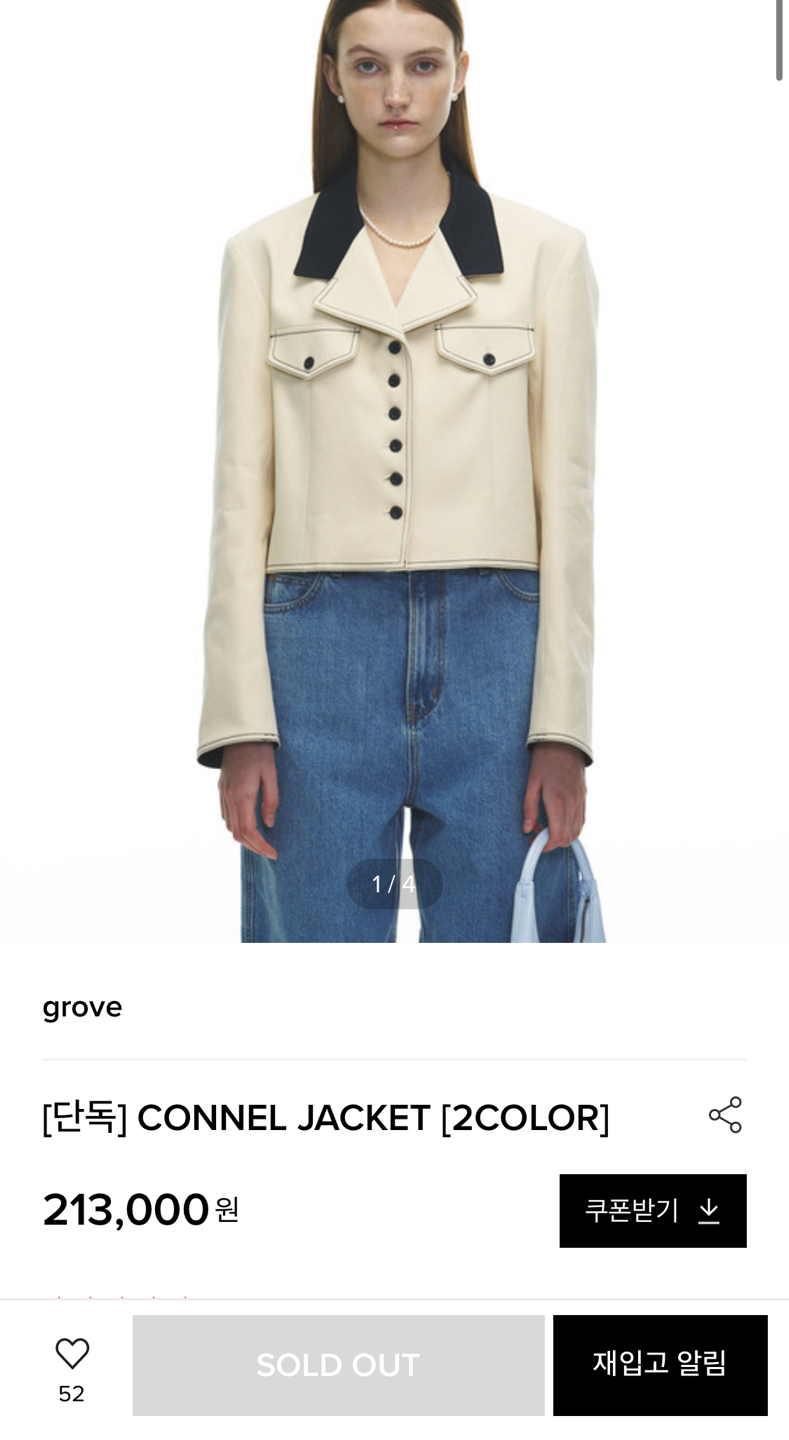Tap the greyed-out SOLD OUT button
The height and width of the screenshot is (1440, 789).
click(338, 1365)
